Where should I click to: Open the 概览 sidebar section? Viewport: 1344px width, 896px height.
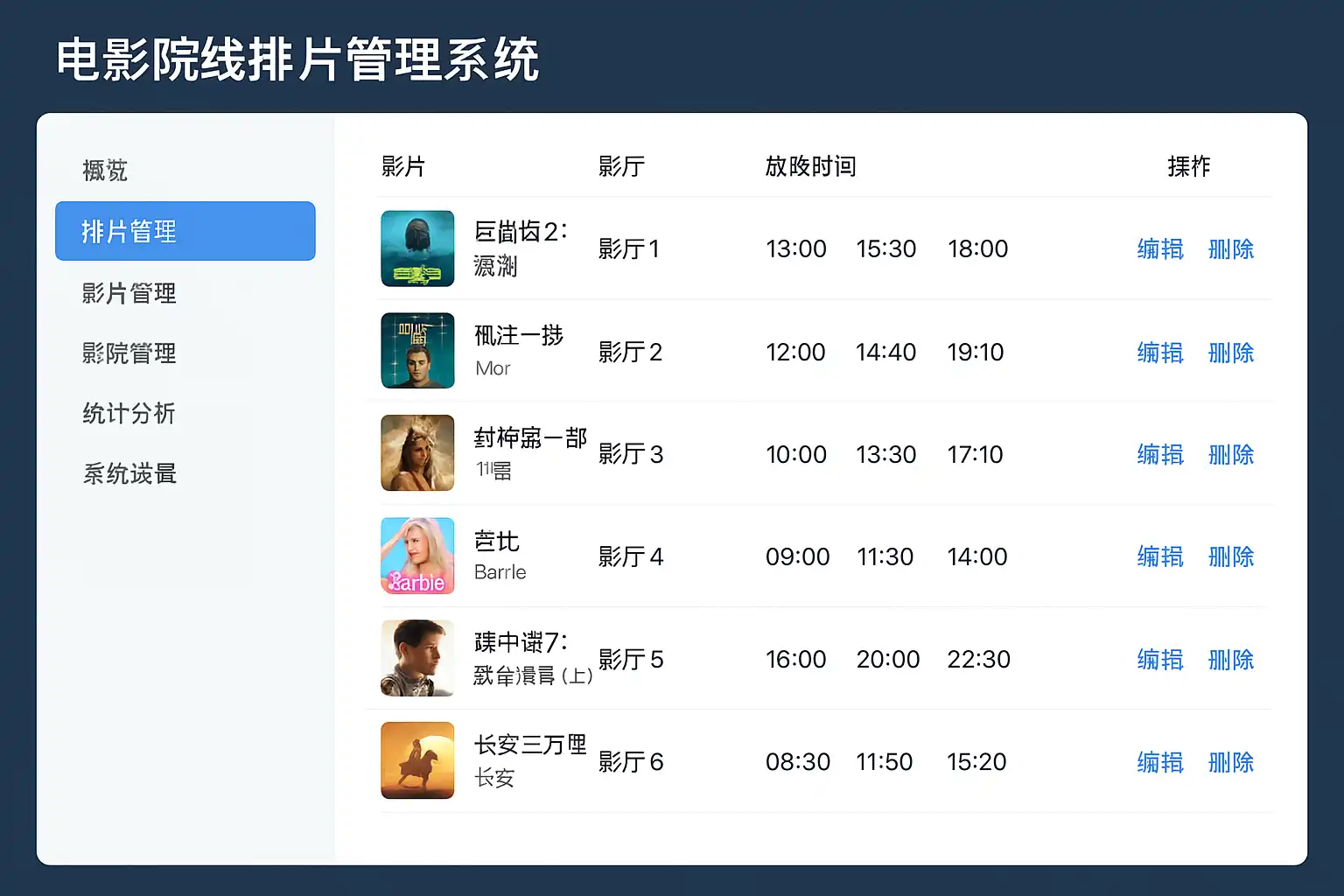tap(105, 171)
